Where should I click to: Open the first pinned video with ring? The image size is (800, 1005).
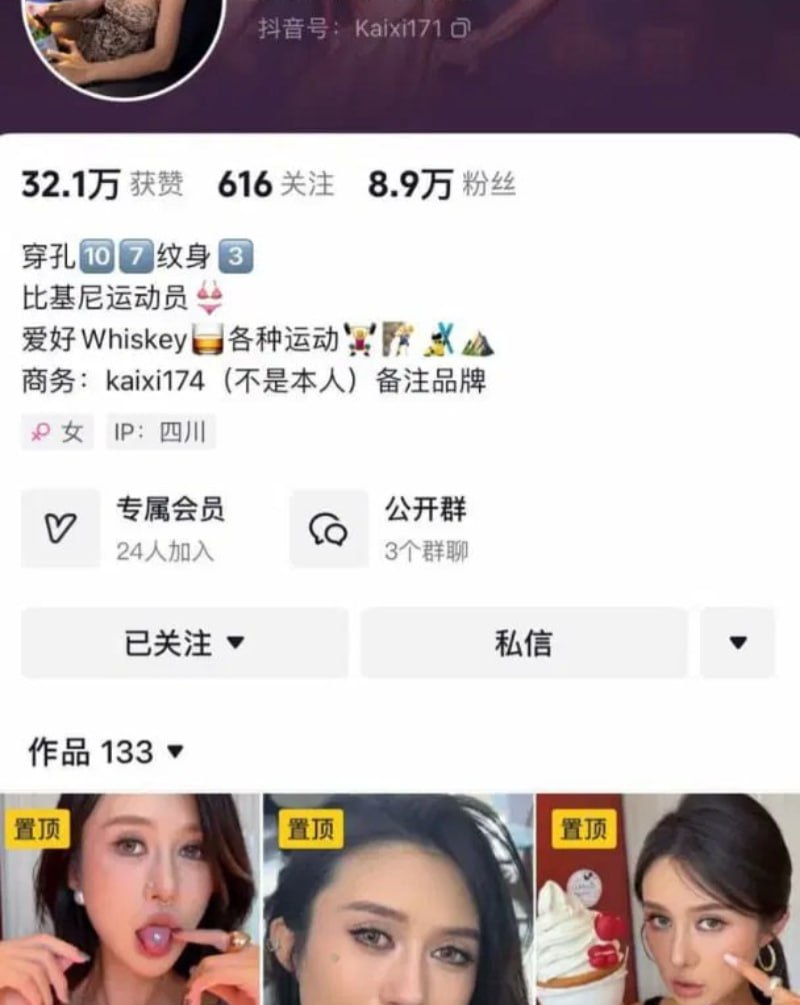click(130, 900)
